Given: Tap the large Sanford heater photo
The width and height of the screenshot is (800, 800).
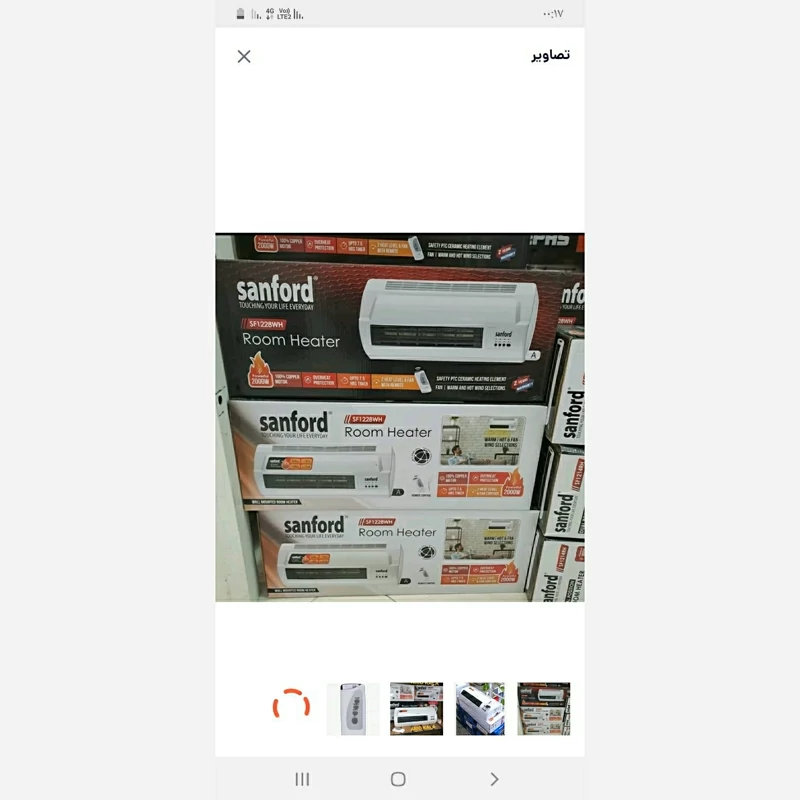Looking at the screenshot, I should point(400,417).
